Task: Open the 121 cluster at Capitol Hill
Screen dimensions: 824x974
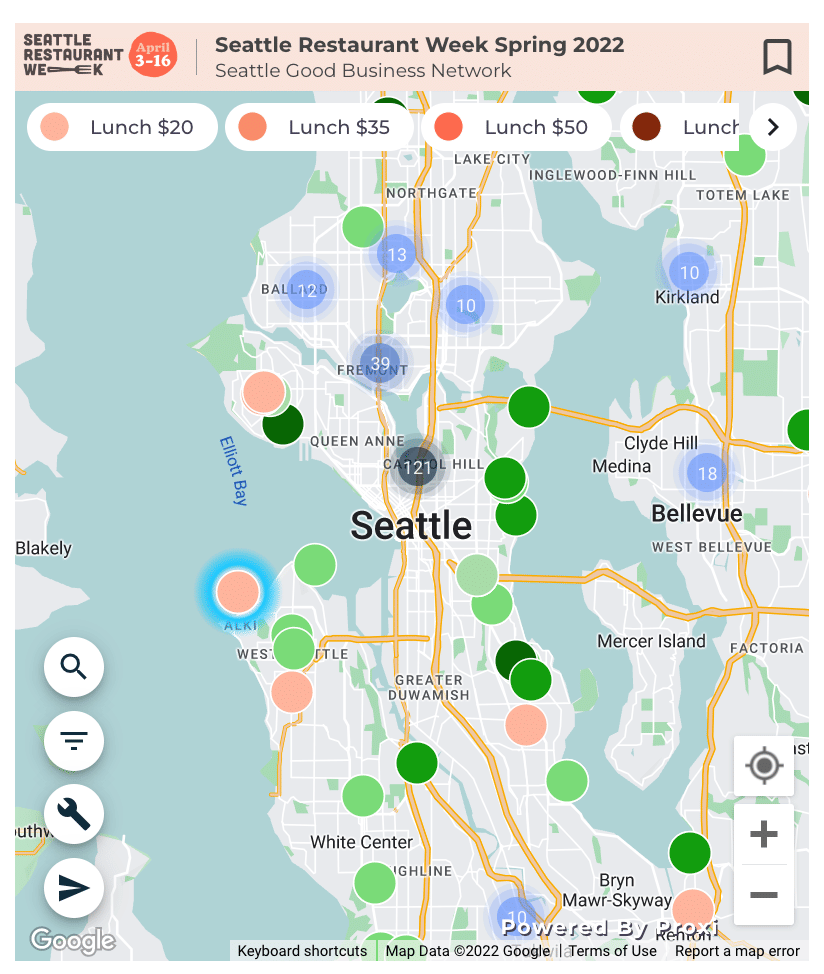Action: point(417,466)
